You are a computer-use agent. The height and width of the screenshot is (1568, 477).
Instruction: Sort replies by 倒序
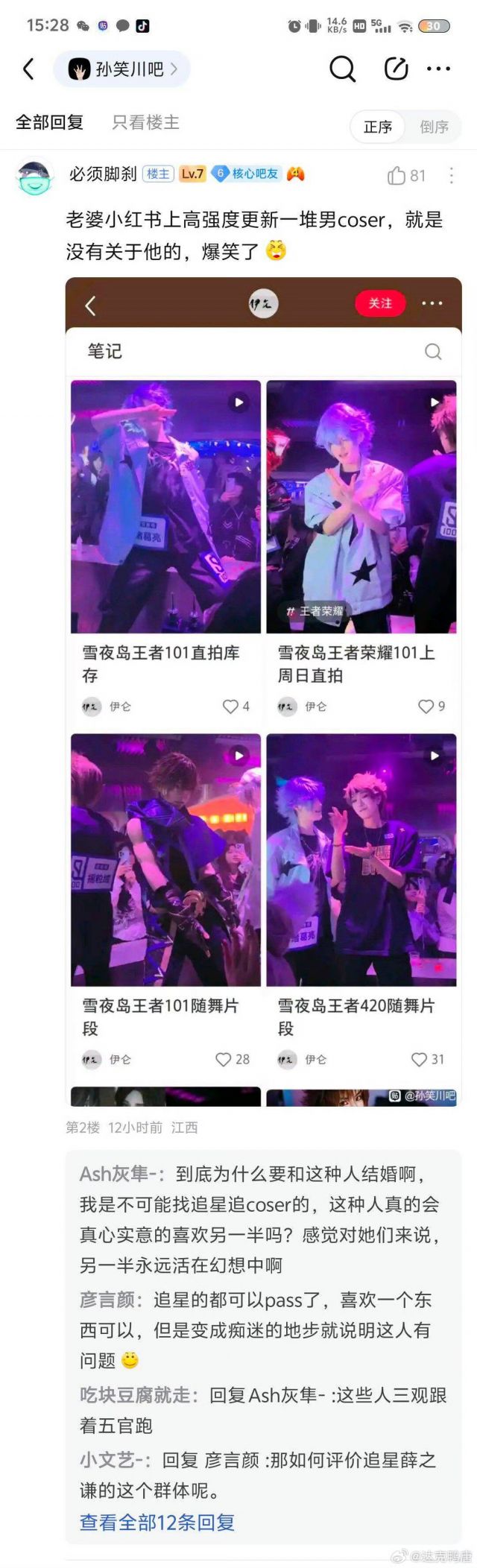point(434,127)
